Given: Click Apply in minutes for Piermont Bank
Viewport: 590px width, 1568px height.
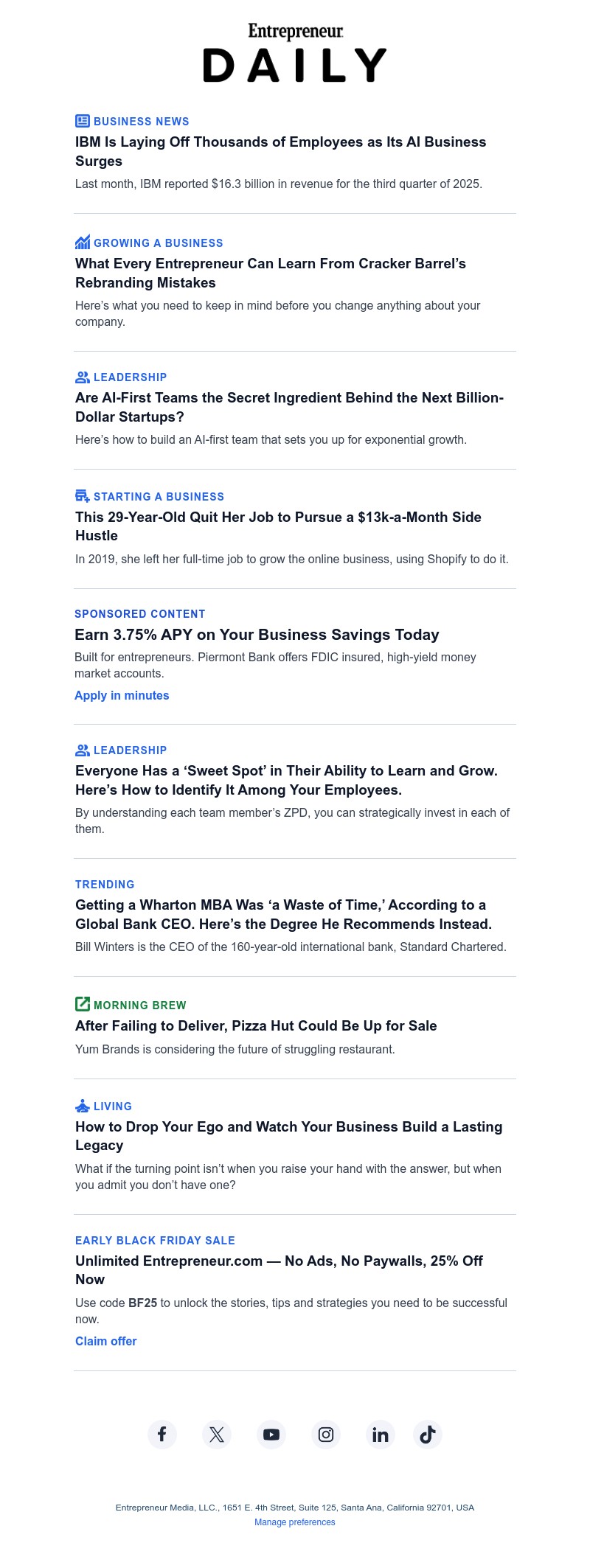Looking at the screenshot, I should point(122,695).
